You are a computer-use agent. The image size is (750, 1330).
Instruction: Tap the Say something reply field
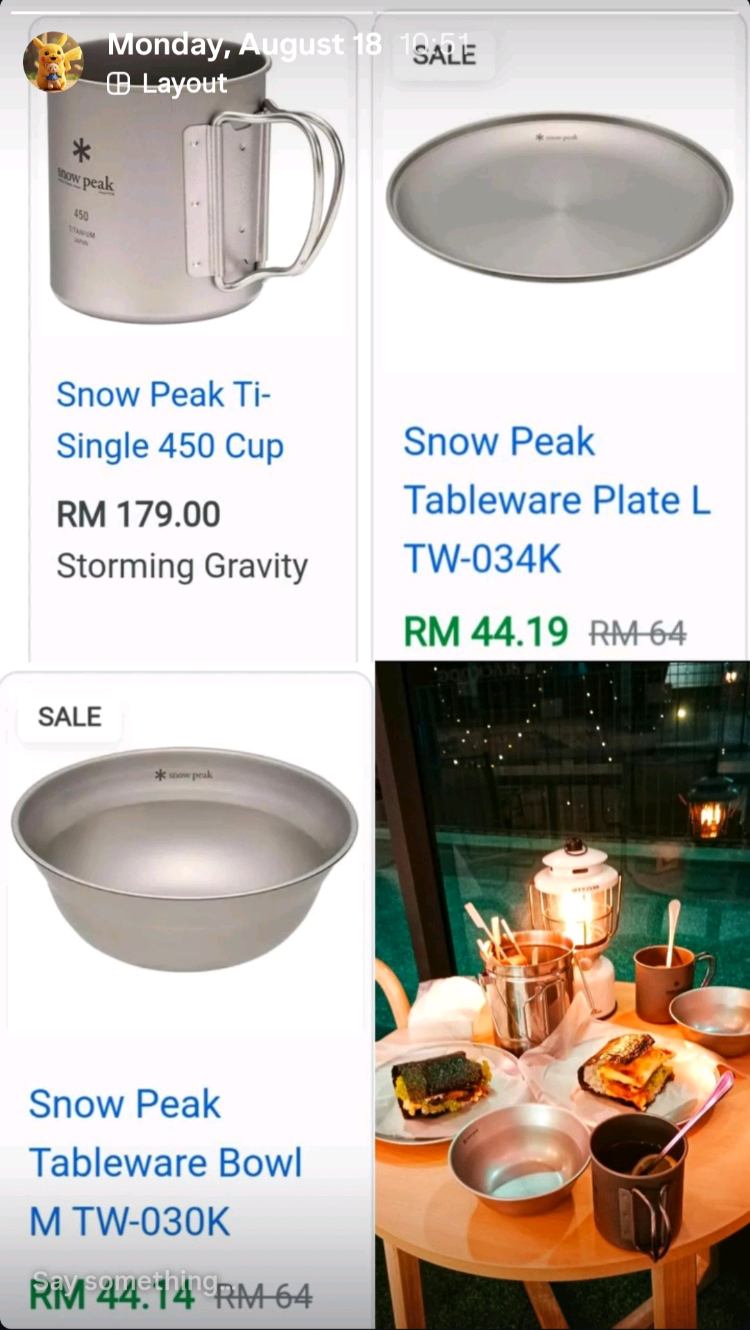click(125, 1279)
